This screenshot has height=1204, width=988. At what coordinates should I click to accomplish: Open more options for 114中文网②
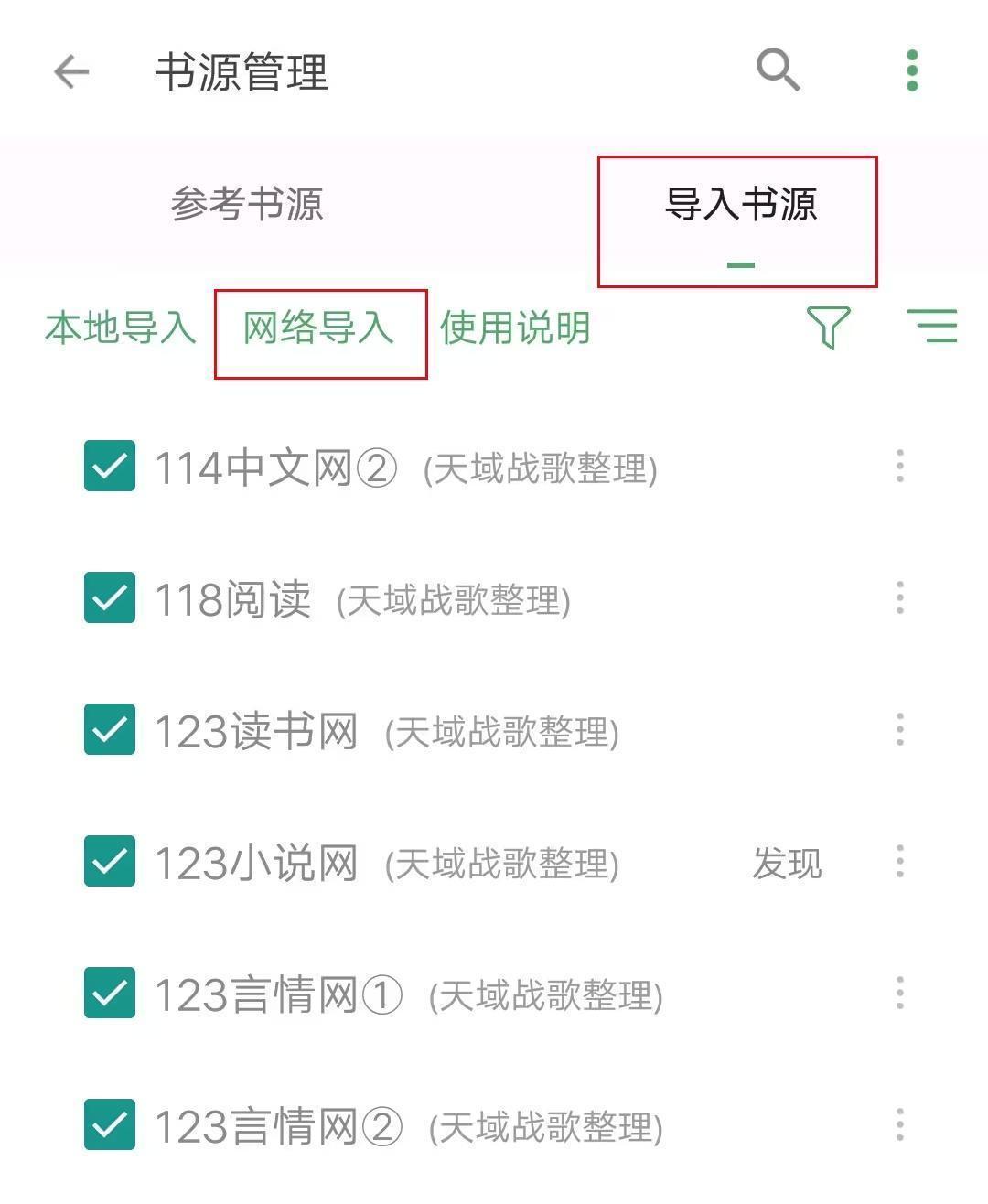[900, 467]
